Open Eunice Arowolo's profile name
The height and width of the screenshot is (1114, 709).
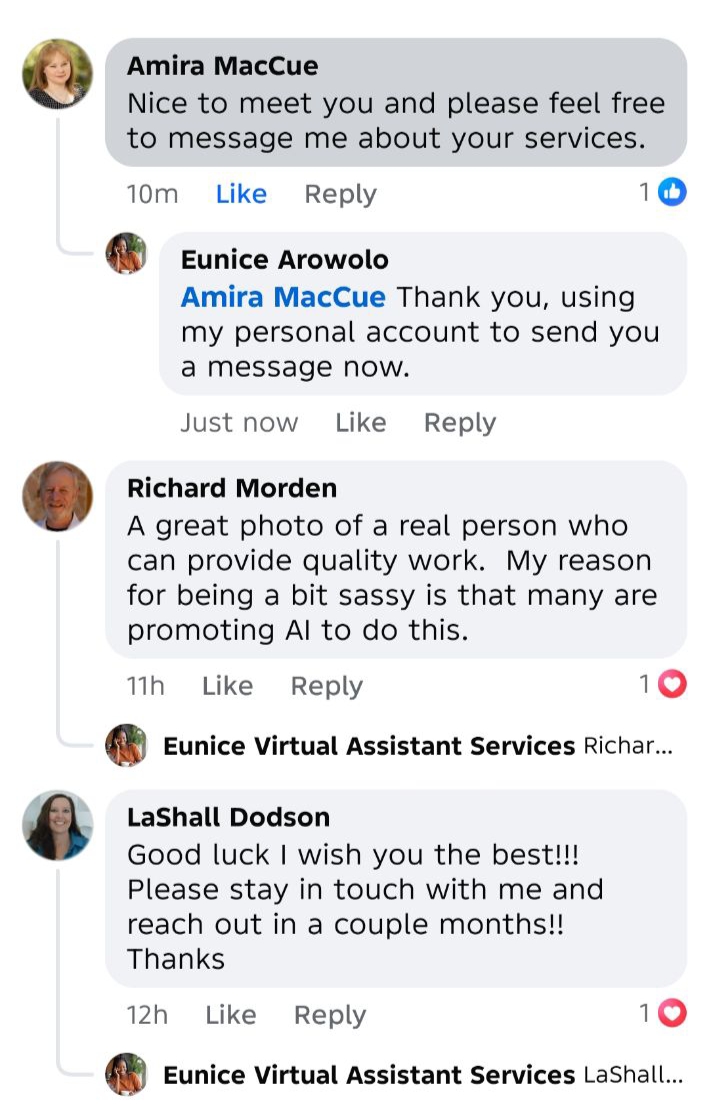point(284,260)
